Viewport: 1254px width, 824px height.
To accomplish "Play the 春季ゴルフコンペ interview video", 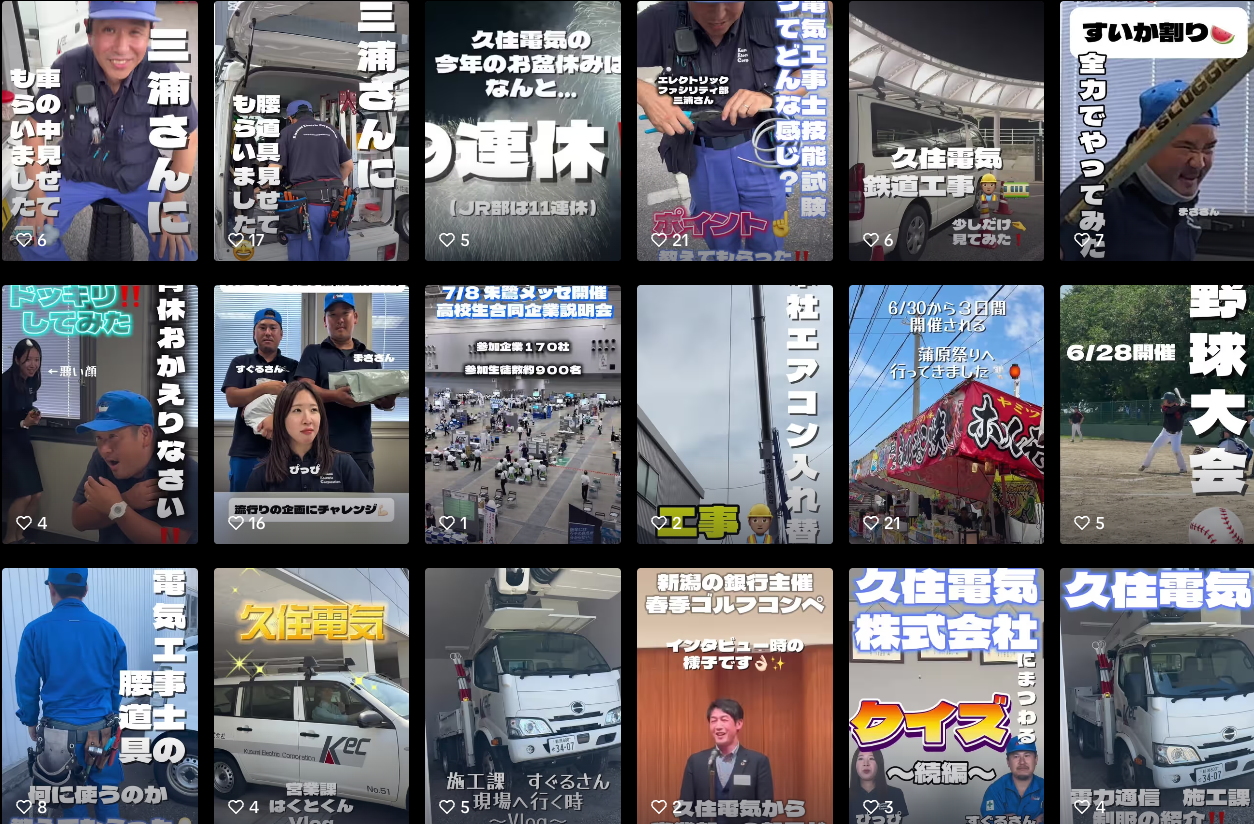I will [734, 695].
